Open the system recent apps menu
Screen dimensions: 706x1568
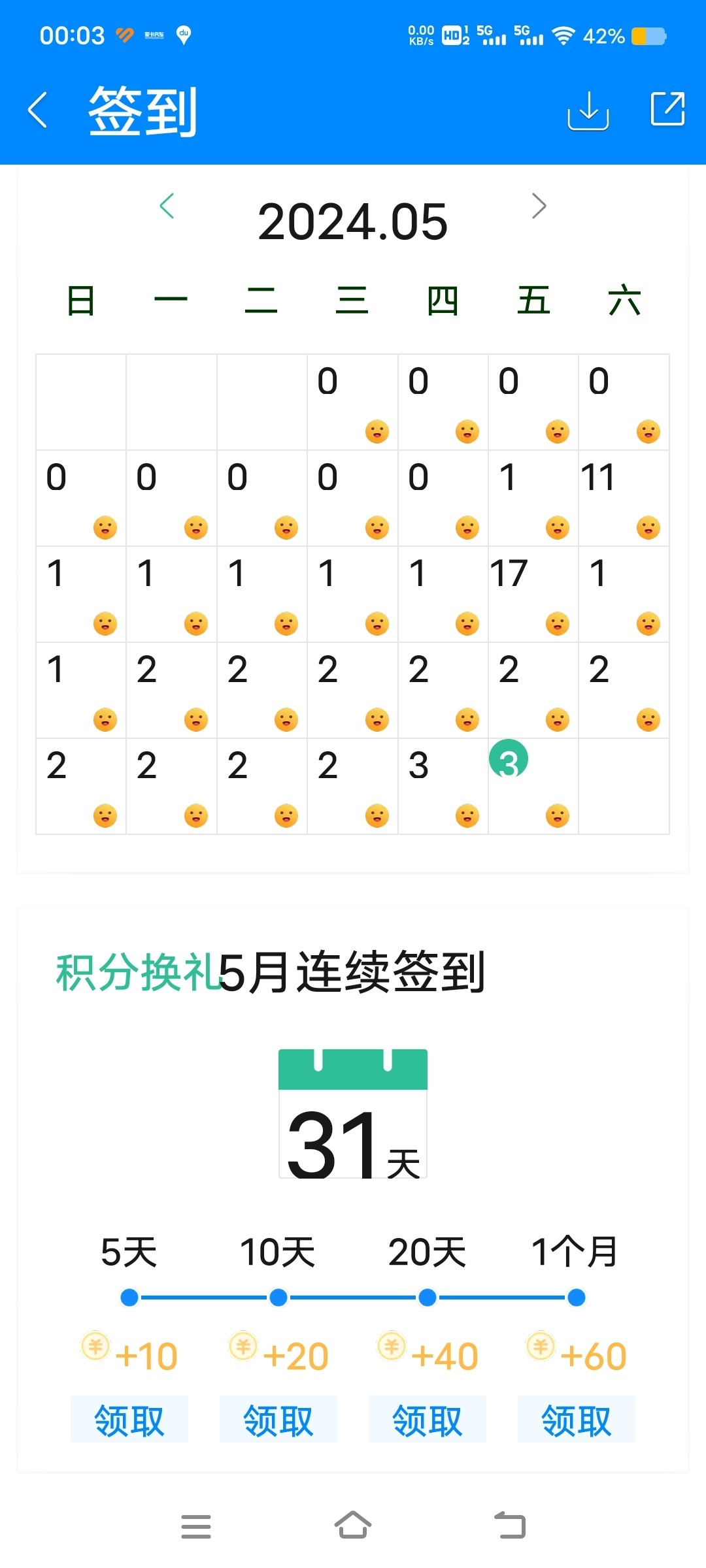[x=196, y=1527]
